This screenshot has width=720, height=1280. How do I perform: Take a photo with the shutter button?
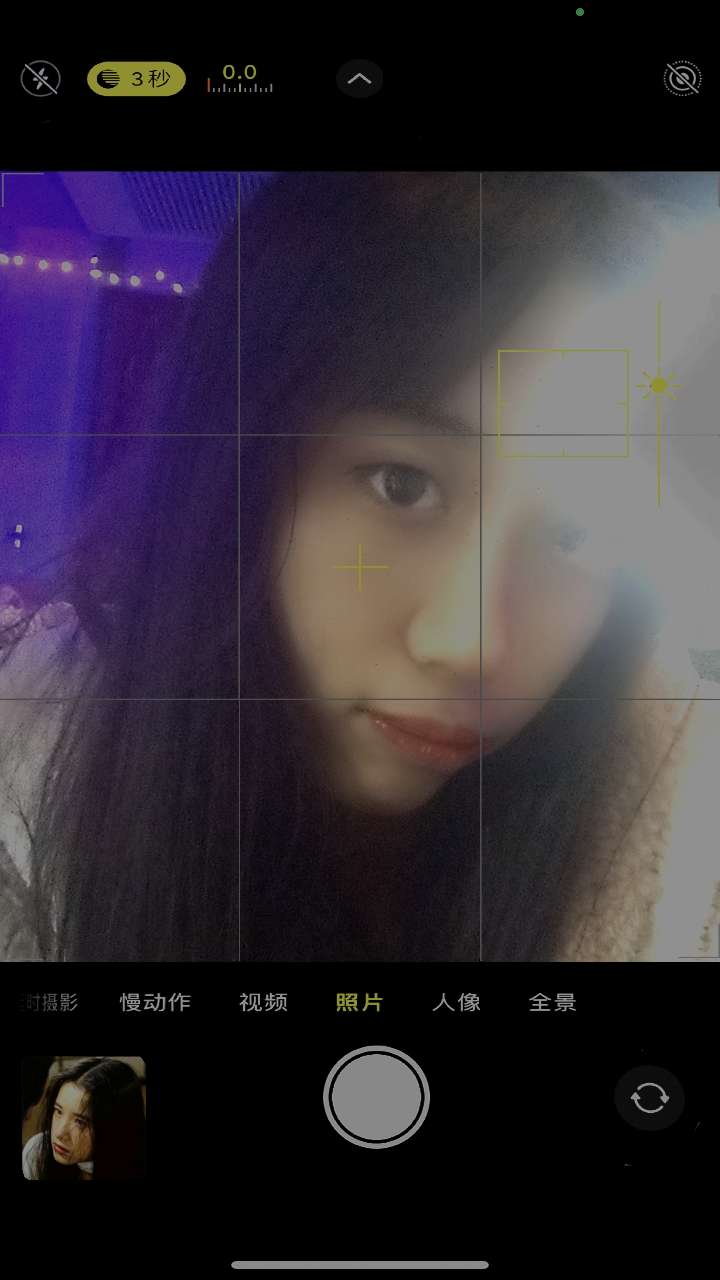pos(376,1097)
